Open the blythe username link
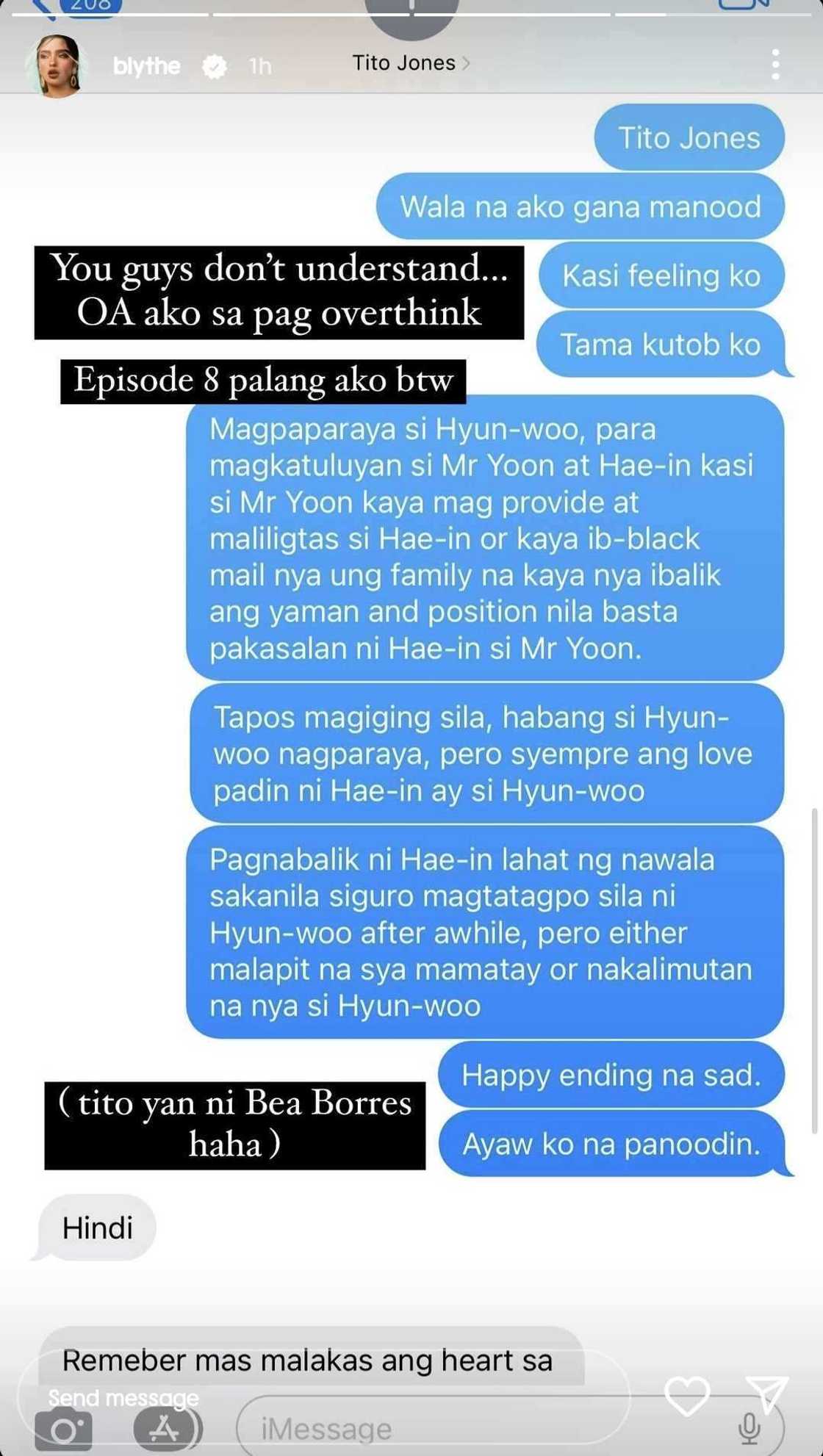The height and width of the screenshot is (1456, 823). click(x=146, y=66)
